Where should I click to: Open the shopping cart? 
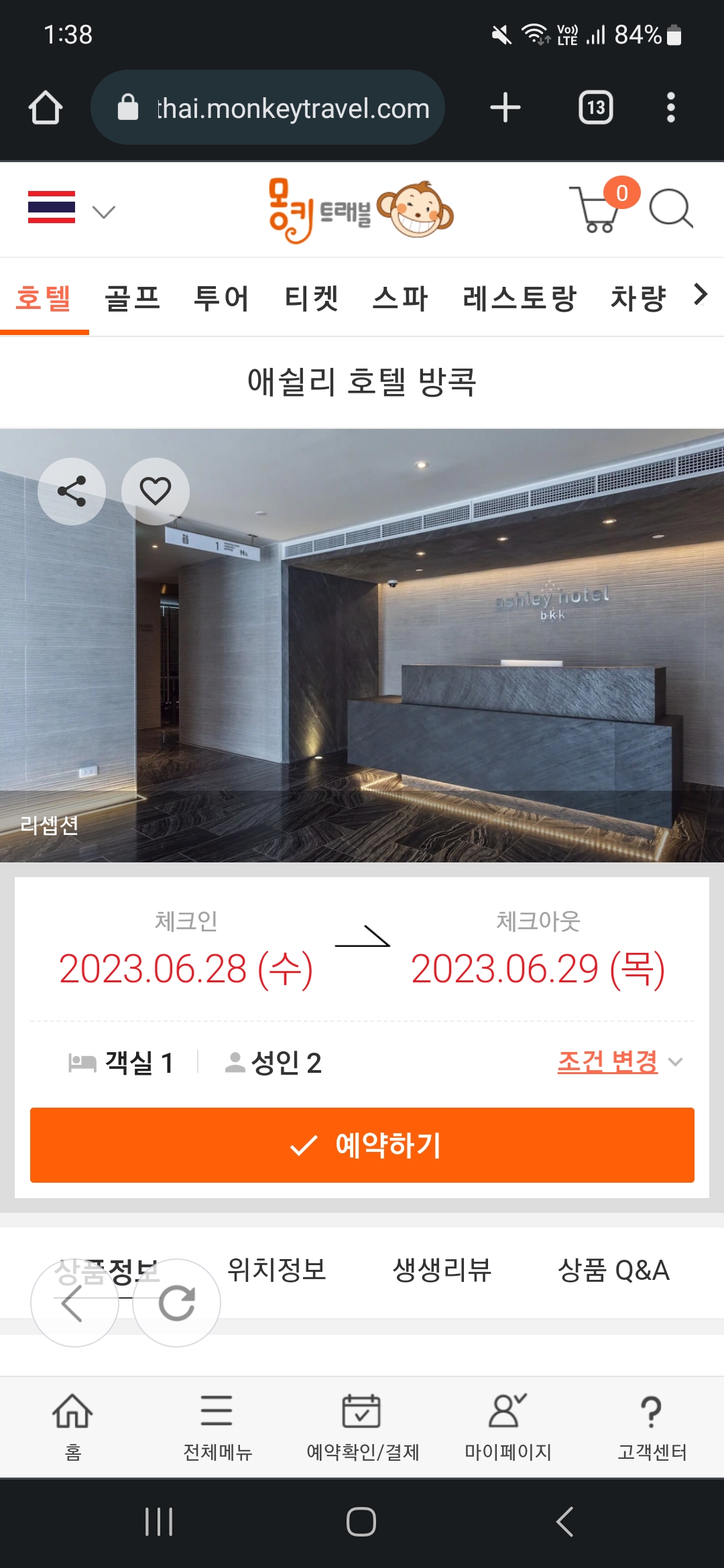point(595,210)
